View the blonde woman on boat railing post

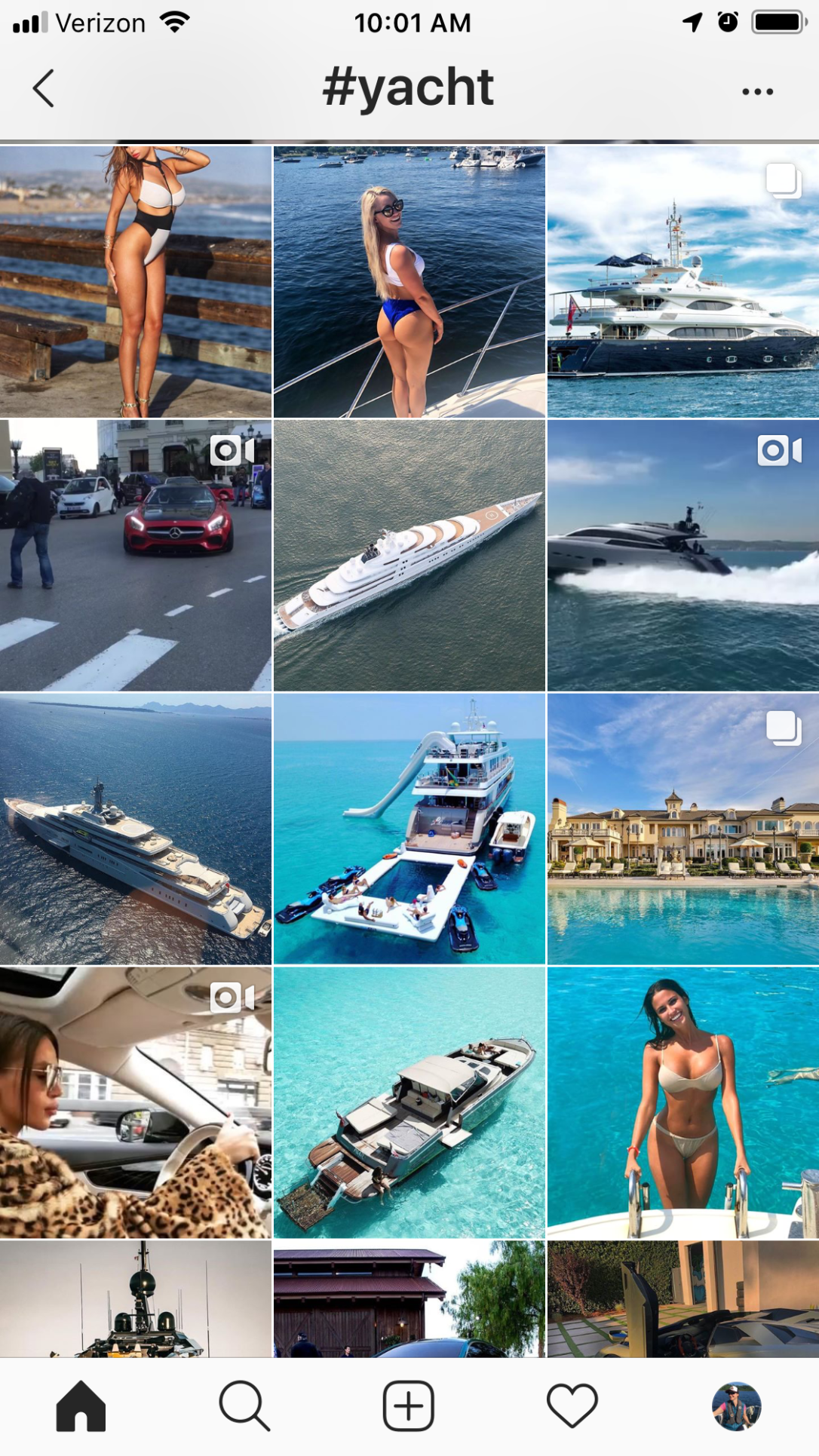click(x=409, y=282)
